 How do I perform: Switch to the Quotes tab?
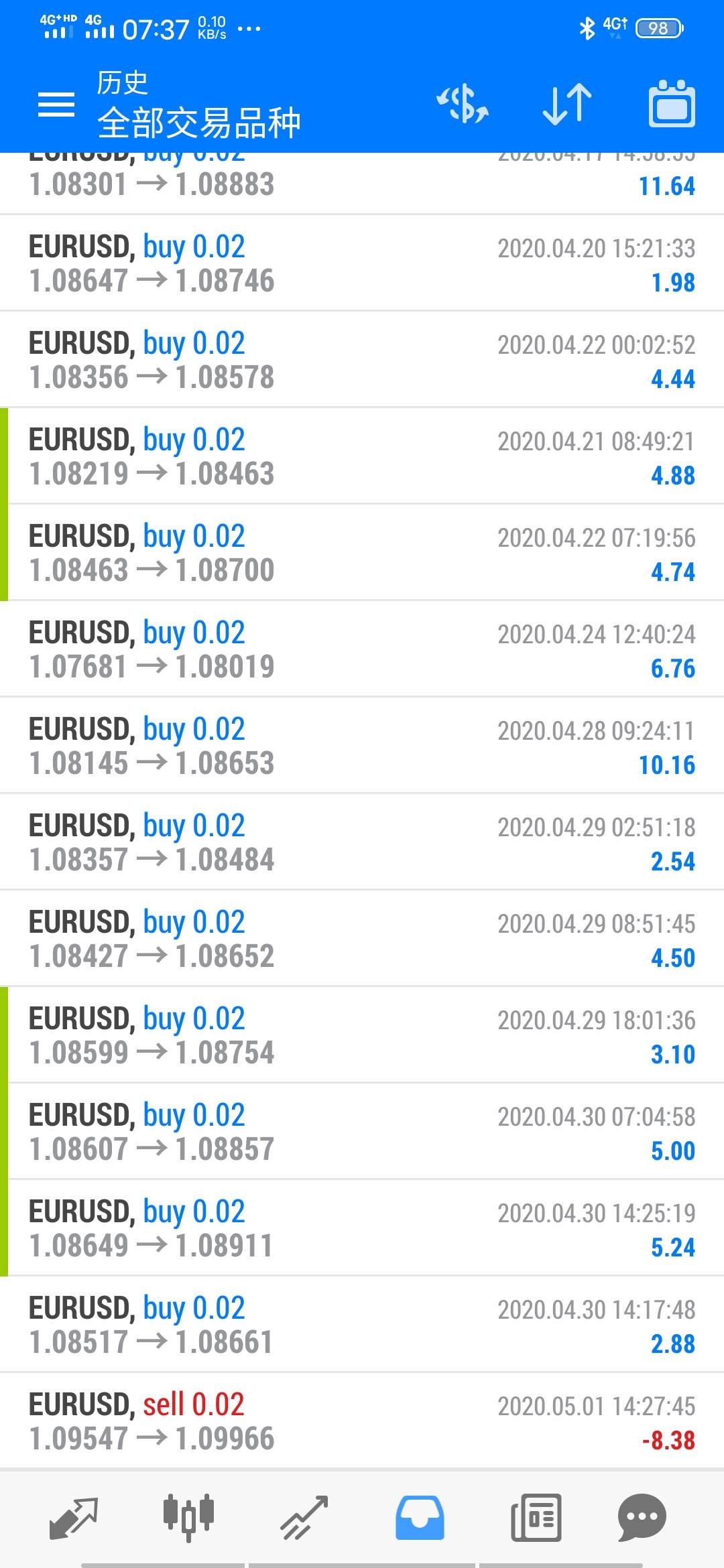click(x=74, y=1517)
